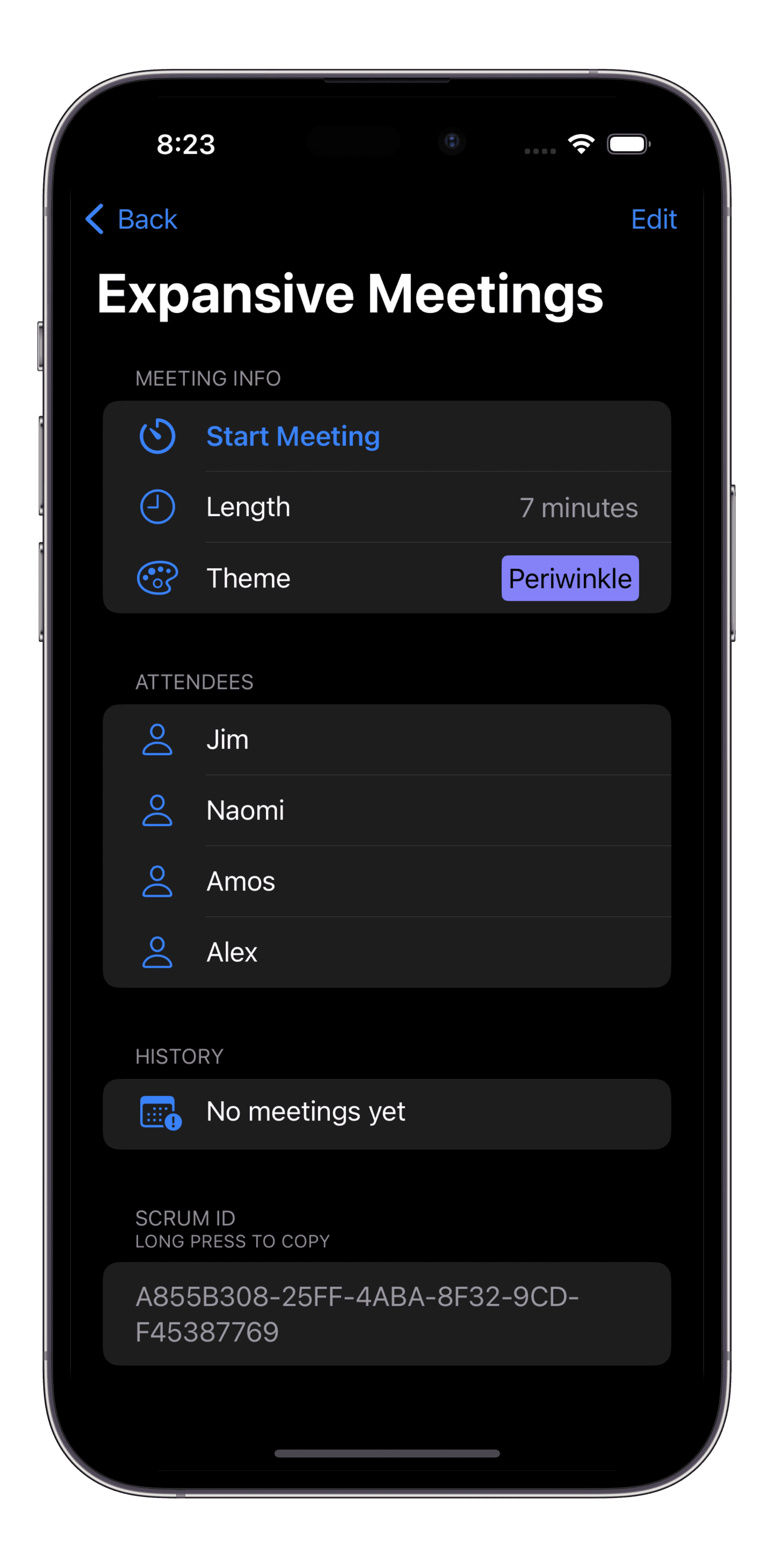Image resolution: width=774 pixels, height=1568 pixels.
Task: Tap the person icon beside Alex
Action: 157,952
